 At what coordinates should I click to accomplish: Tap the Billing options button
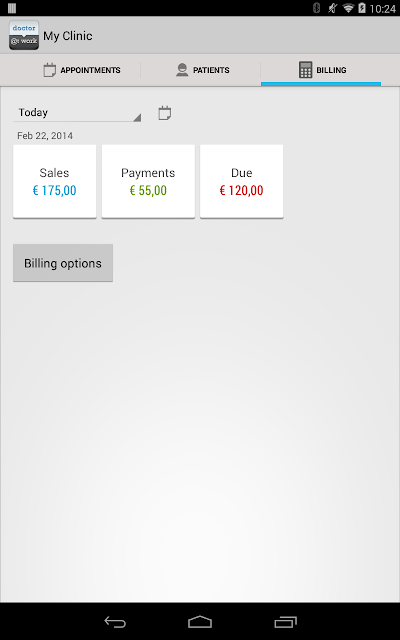63,263
